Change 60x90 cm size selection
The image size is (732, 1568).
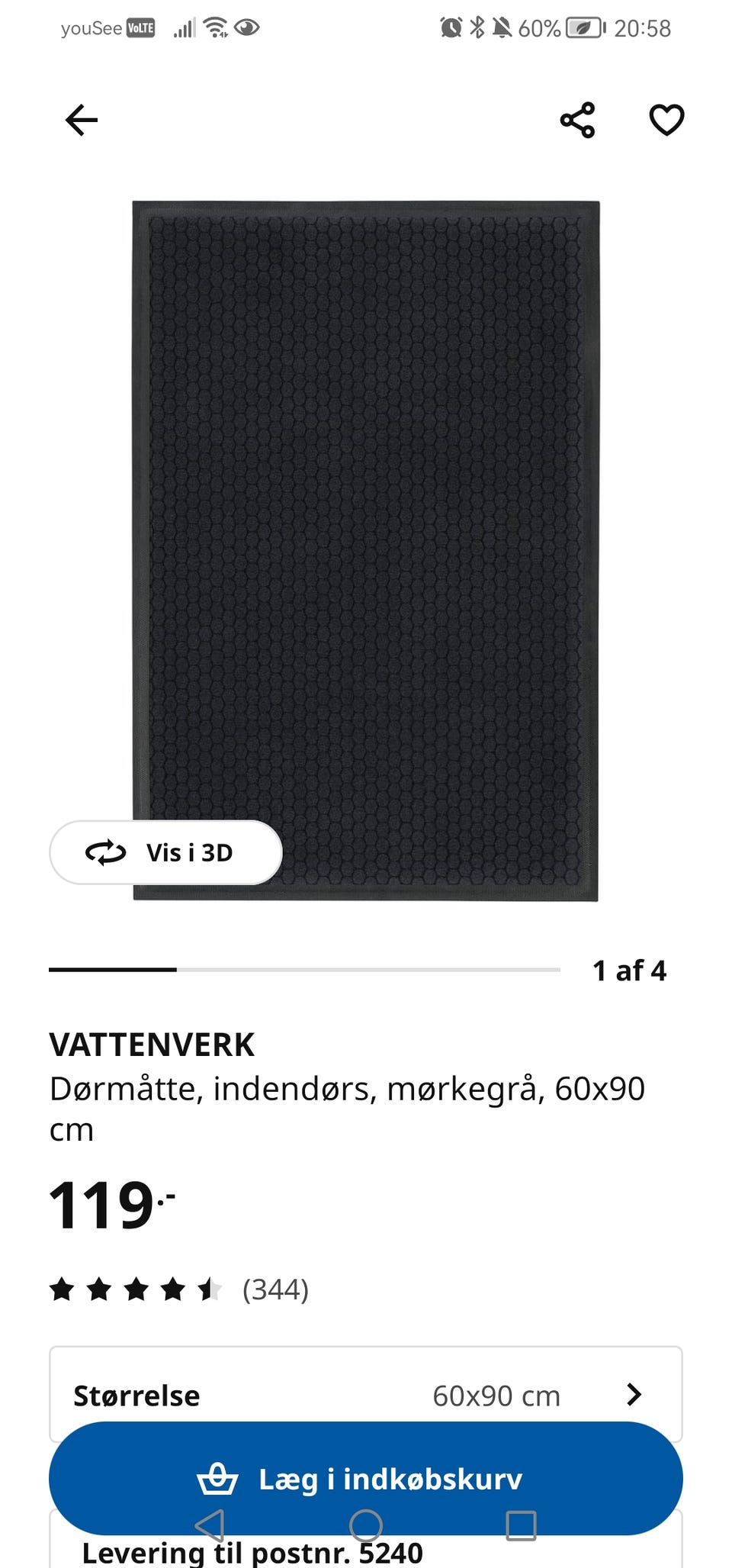point(496,1396)
